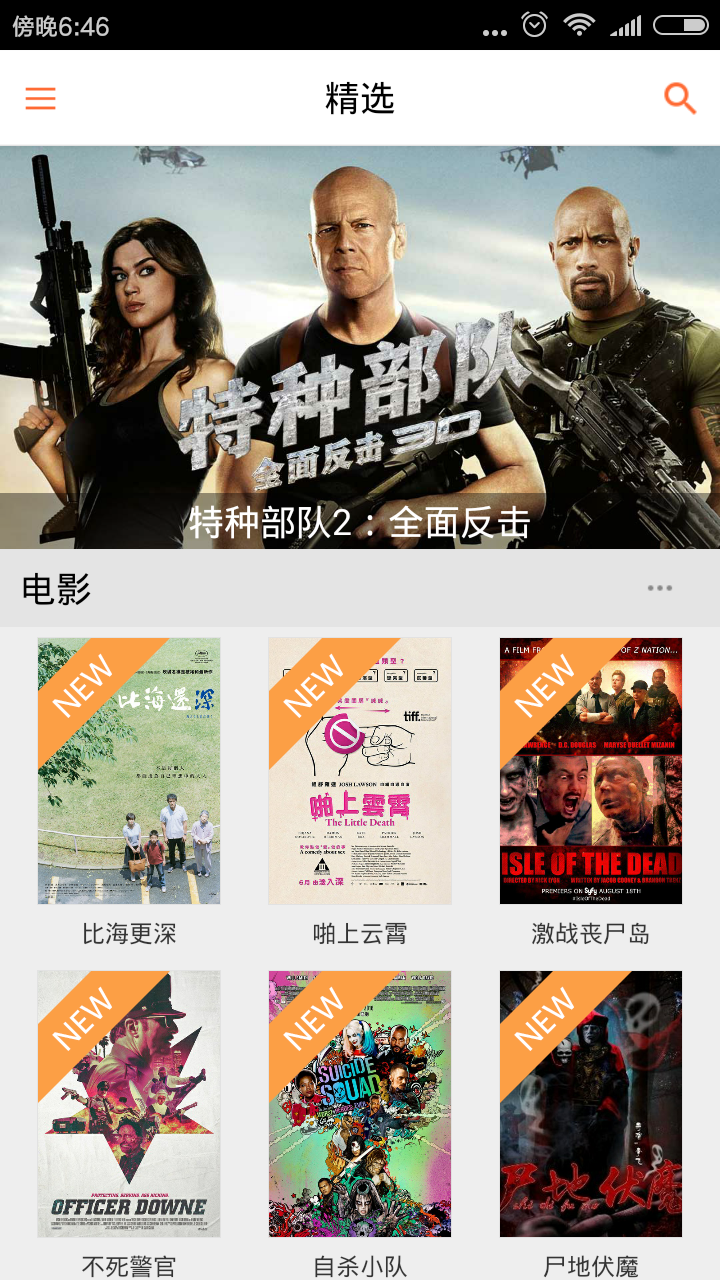
Task: Open the movie 比海更深
Action: tap(129, 771)
